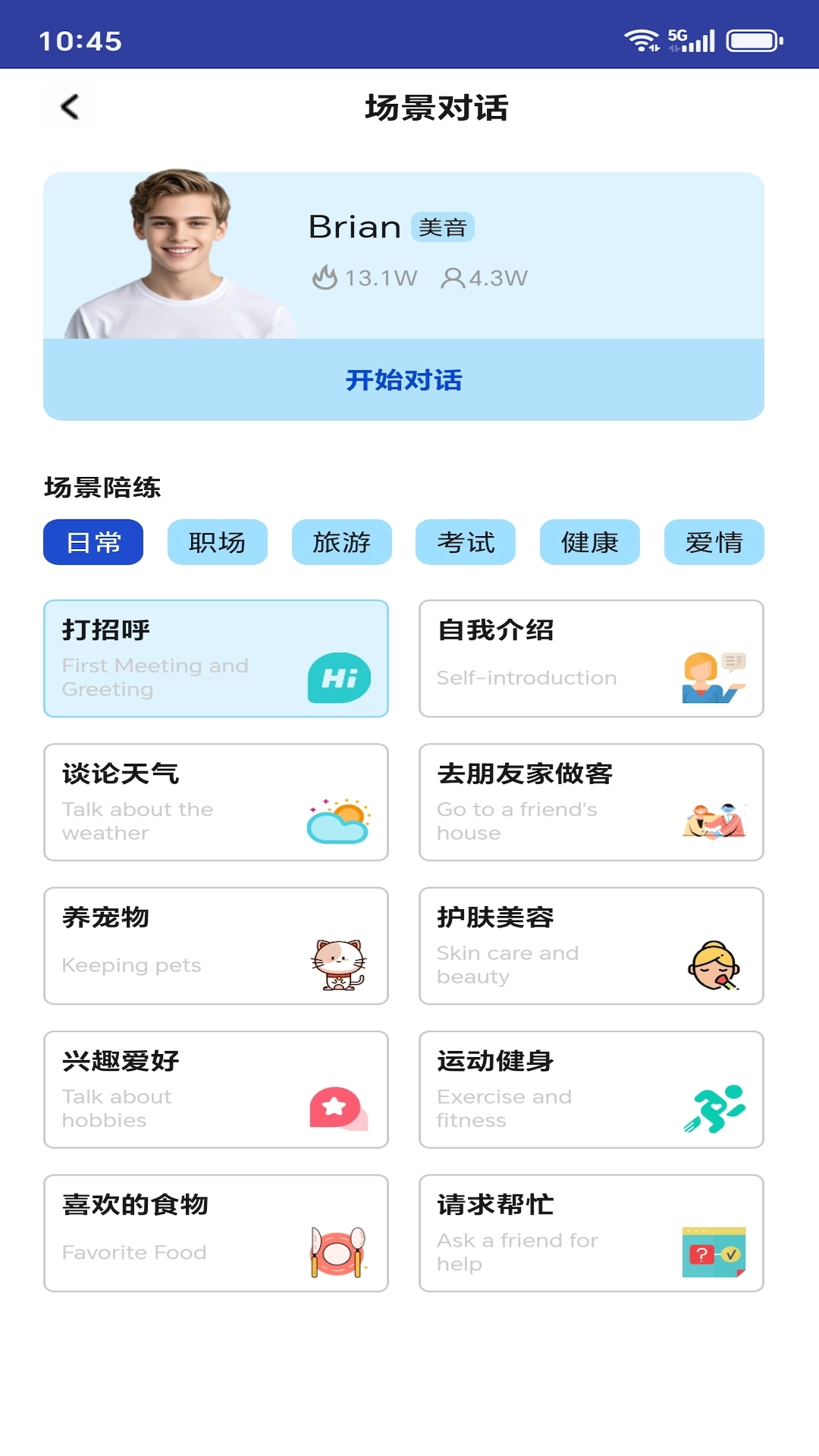
Task: Switch to the 旅游 tab
Action: click(341, 542)
